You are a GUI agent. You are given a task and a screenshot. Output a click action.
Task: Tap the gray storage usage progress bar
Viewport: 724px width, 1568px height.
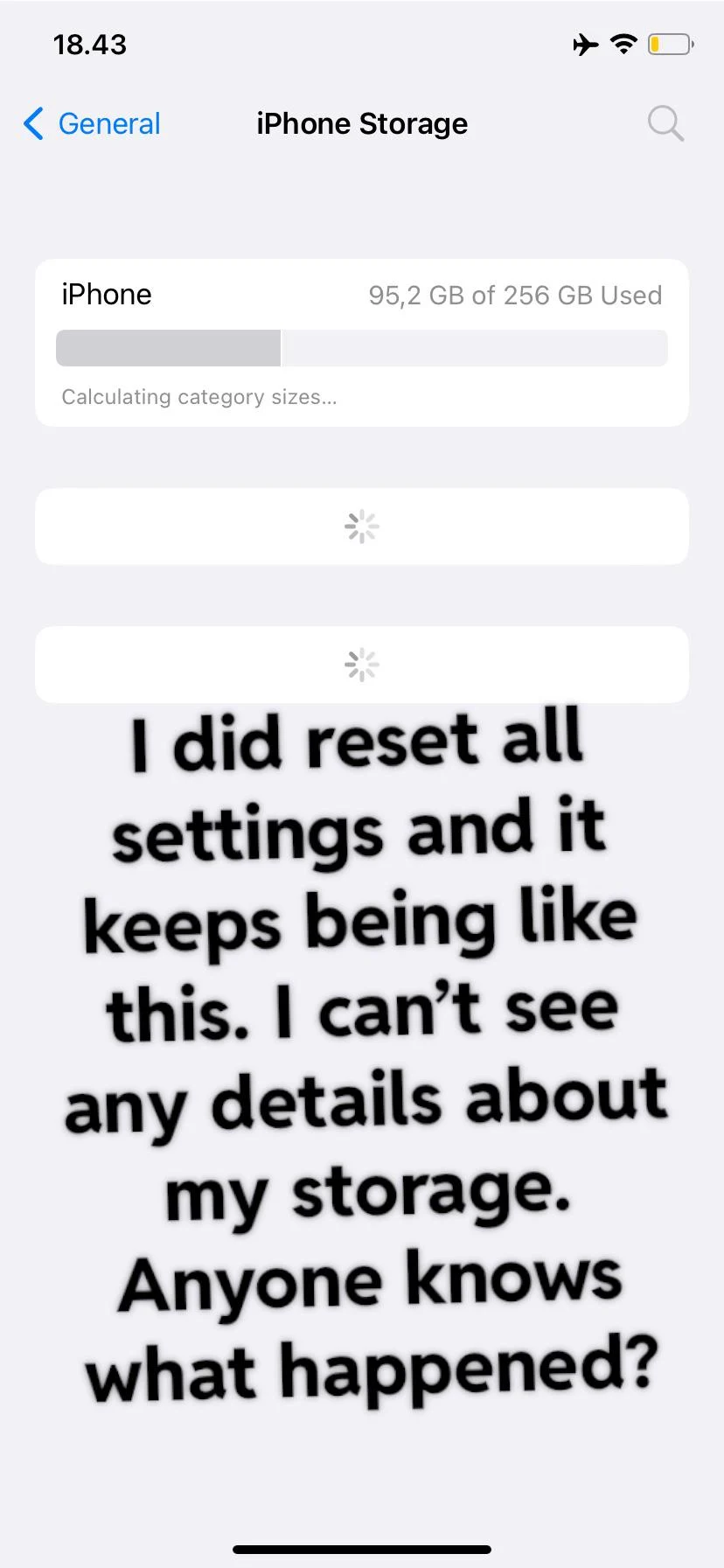click(361, 347)
